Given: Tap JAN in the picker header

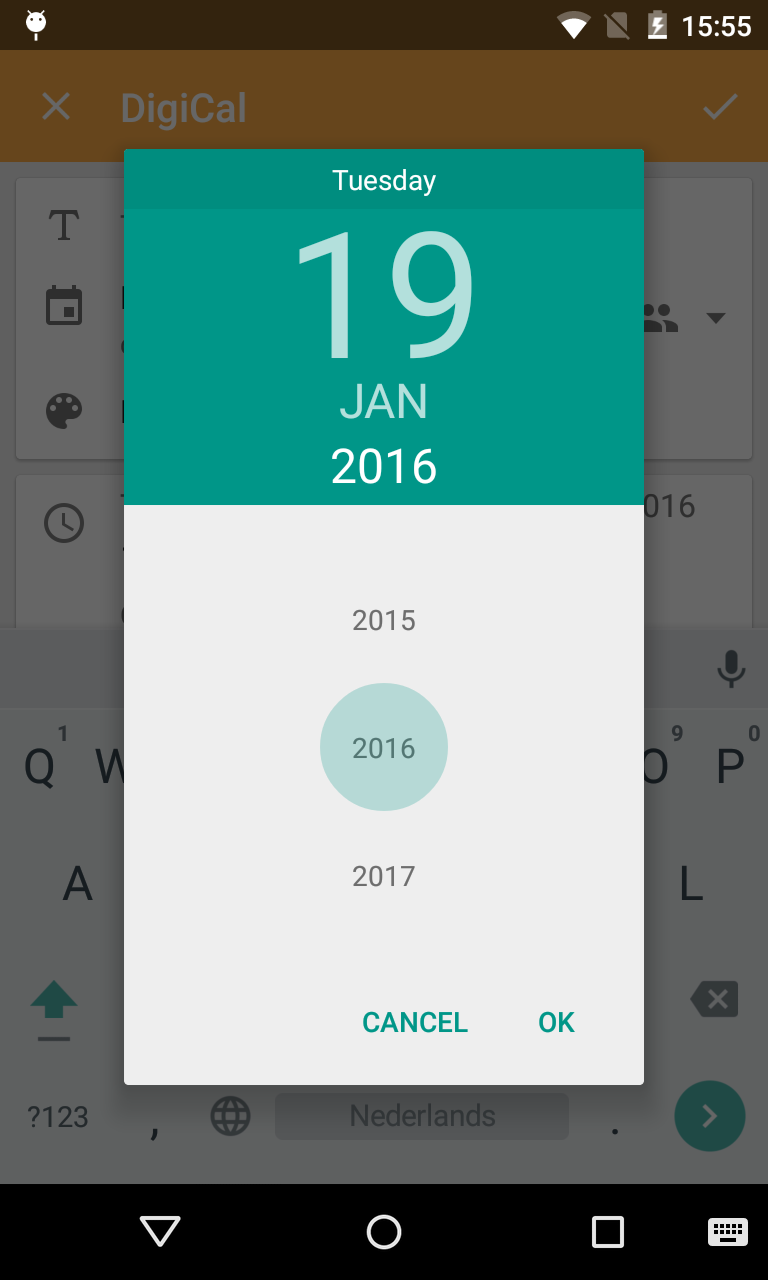Looking at the screenshot, I should click(384, 402).
